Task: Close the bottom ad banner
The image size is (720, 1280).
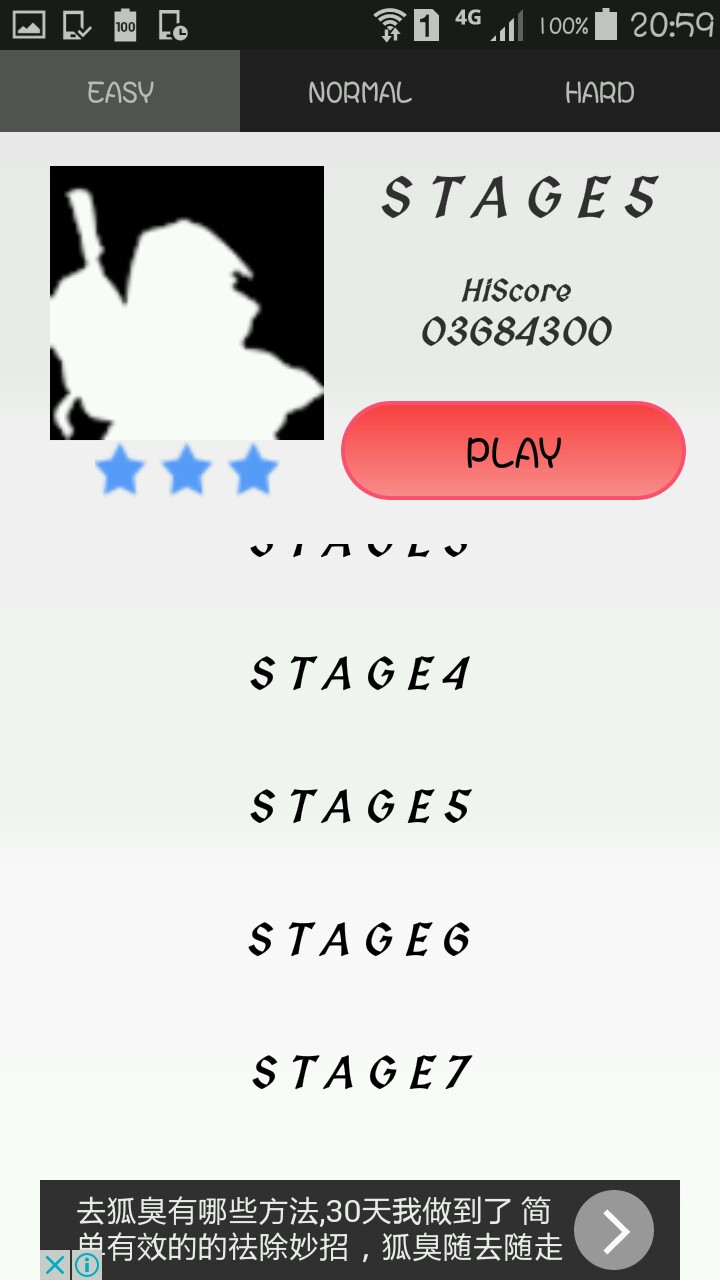Action: 56,1265
